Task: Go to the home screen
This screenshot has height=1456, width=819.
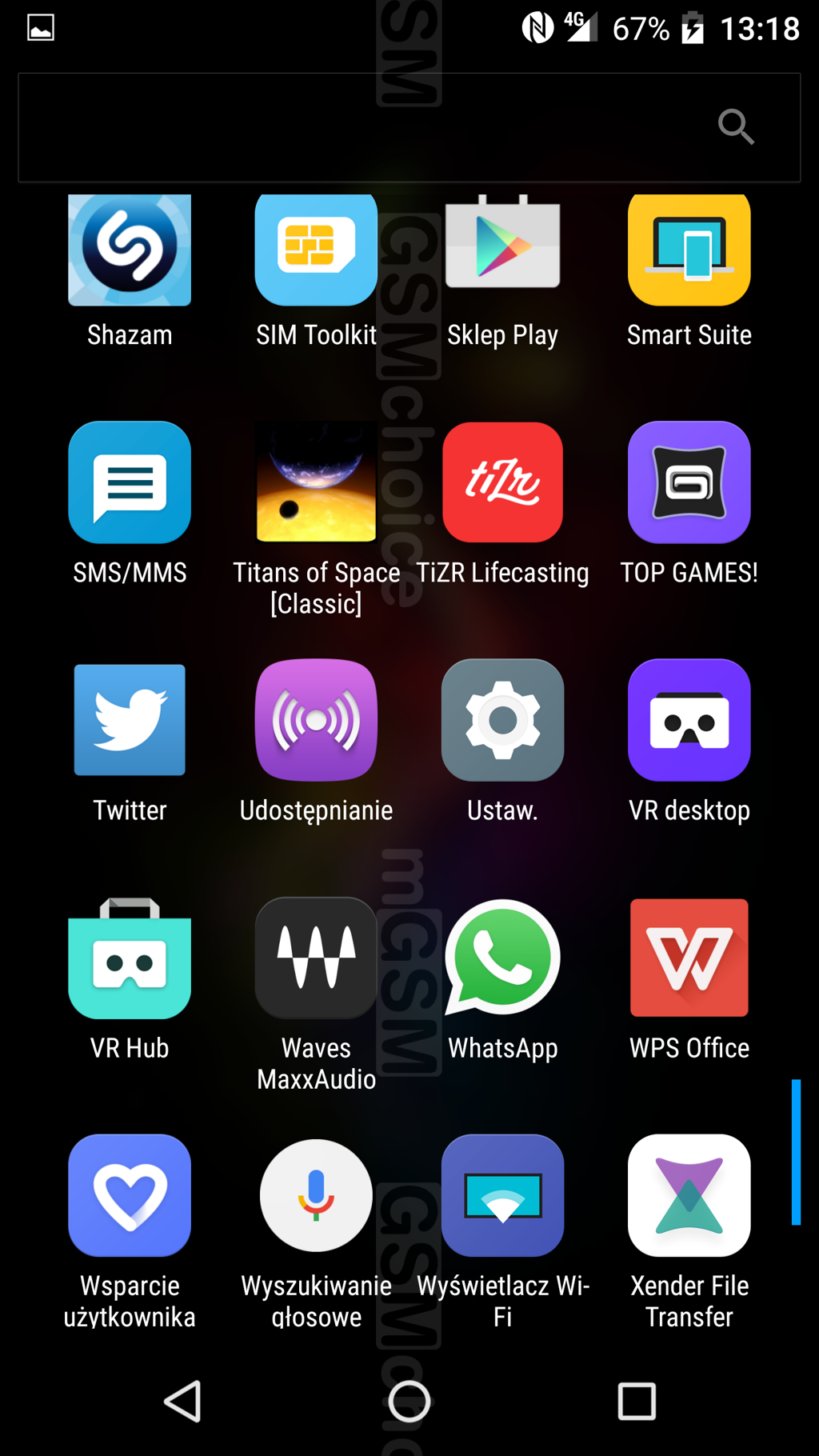Action: point(409,1401)
